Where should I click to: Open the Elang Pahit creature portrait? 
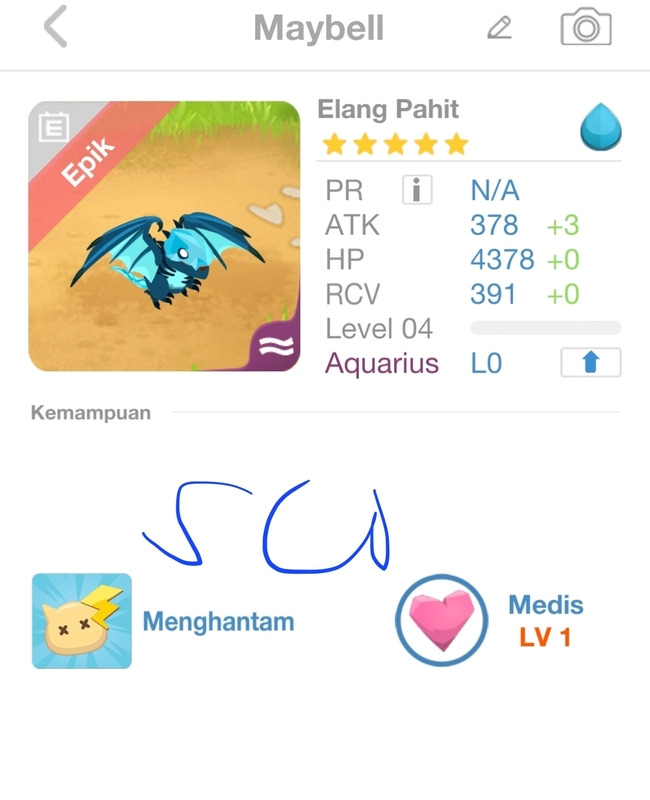165,237
